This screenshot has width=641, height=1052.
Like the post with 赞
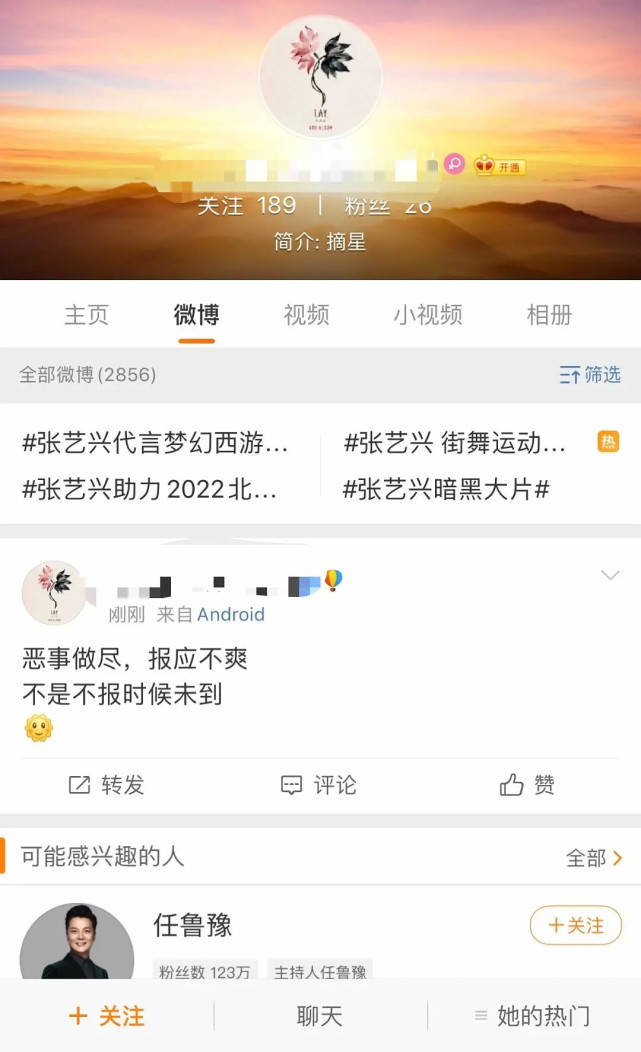527,785
